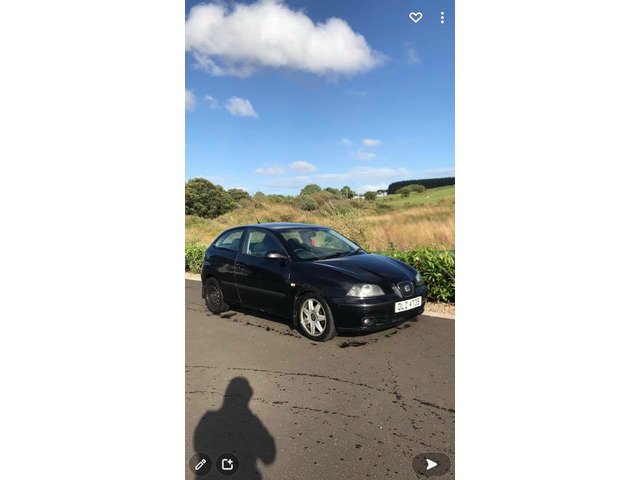Tap the export icon beside the pencil
The width and height of the screenshot is (640, 480).
(x=227, y=464)
